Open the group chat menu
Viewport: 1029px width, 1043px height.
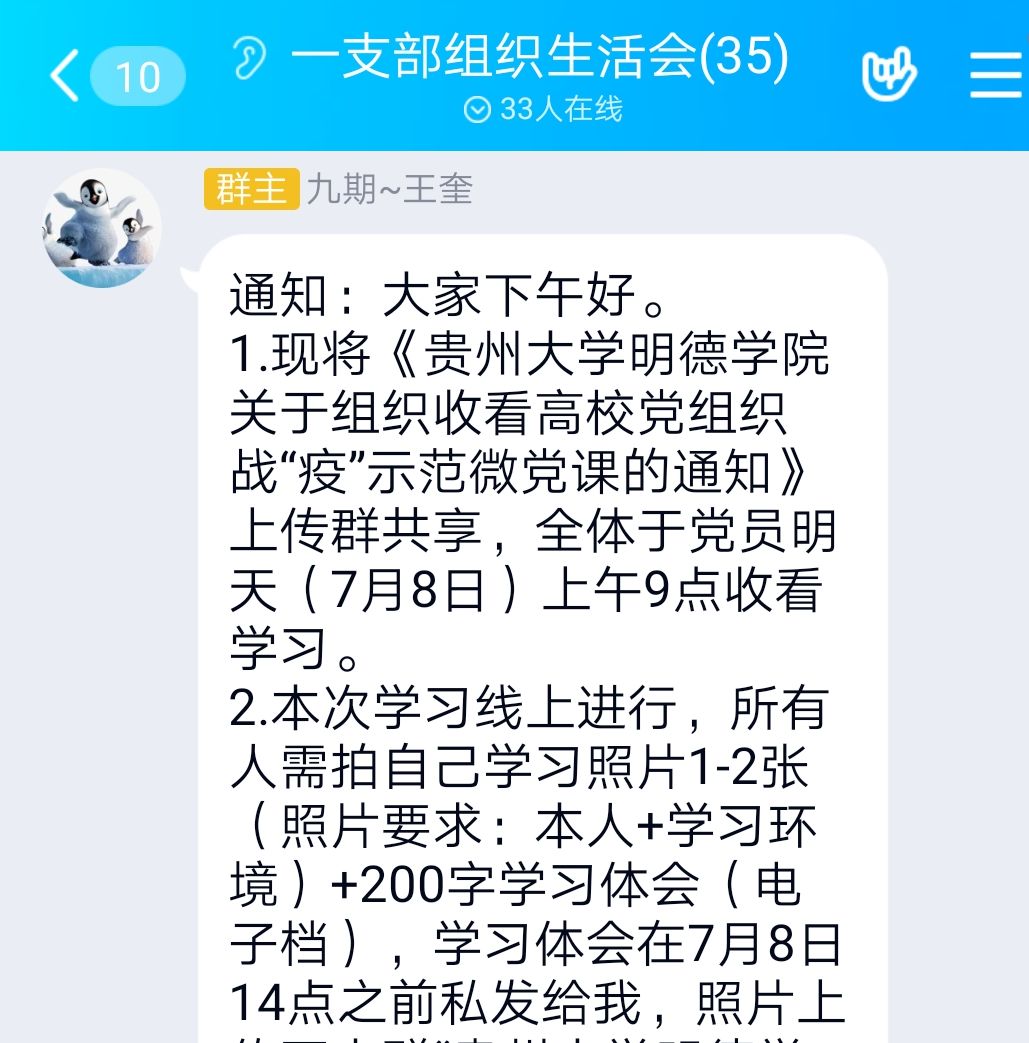click(x=996, y=75)
